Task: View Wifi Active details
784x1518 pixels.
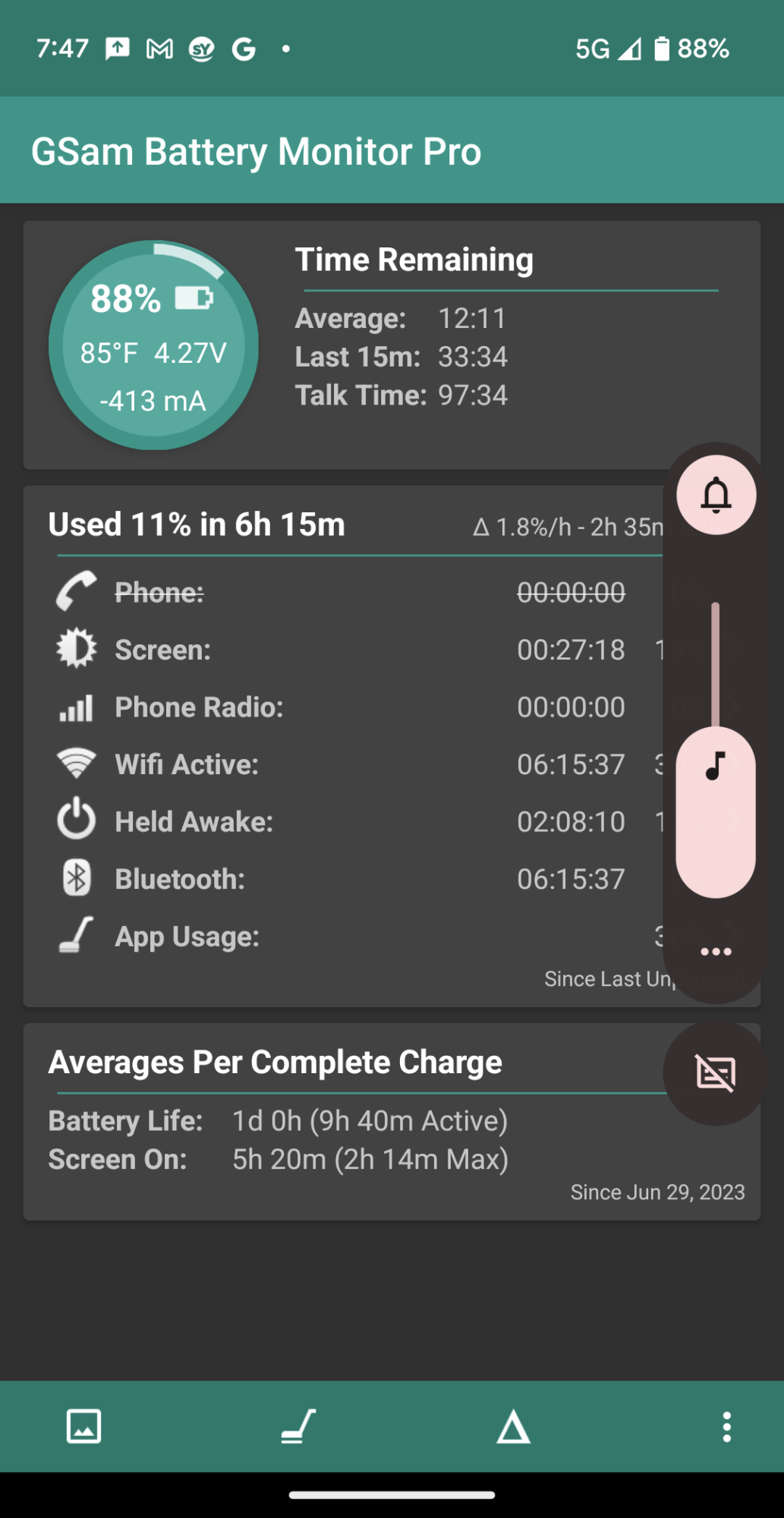Action: pyautogui.click(x=342, y=764)
